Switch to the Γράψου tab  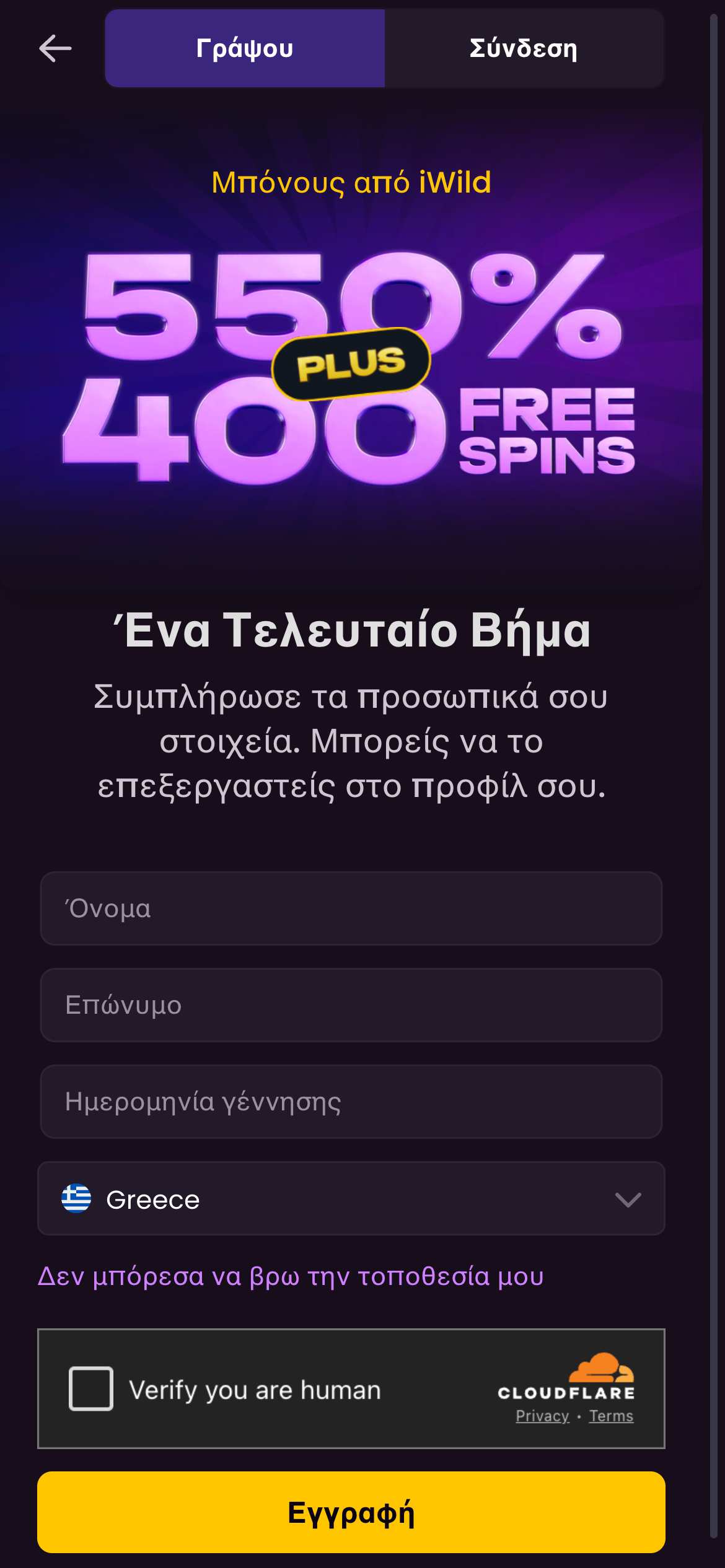click(x=245, y=48)
